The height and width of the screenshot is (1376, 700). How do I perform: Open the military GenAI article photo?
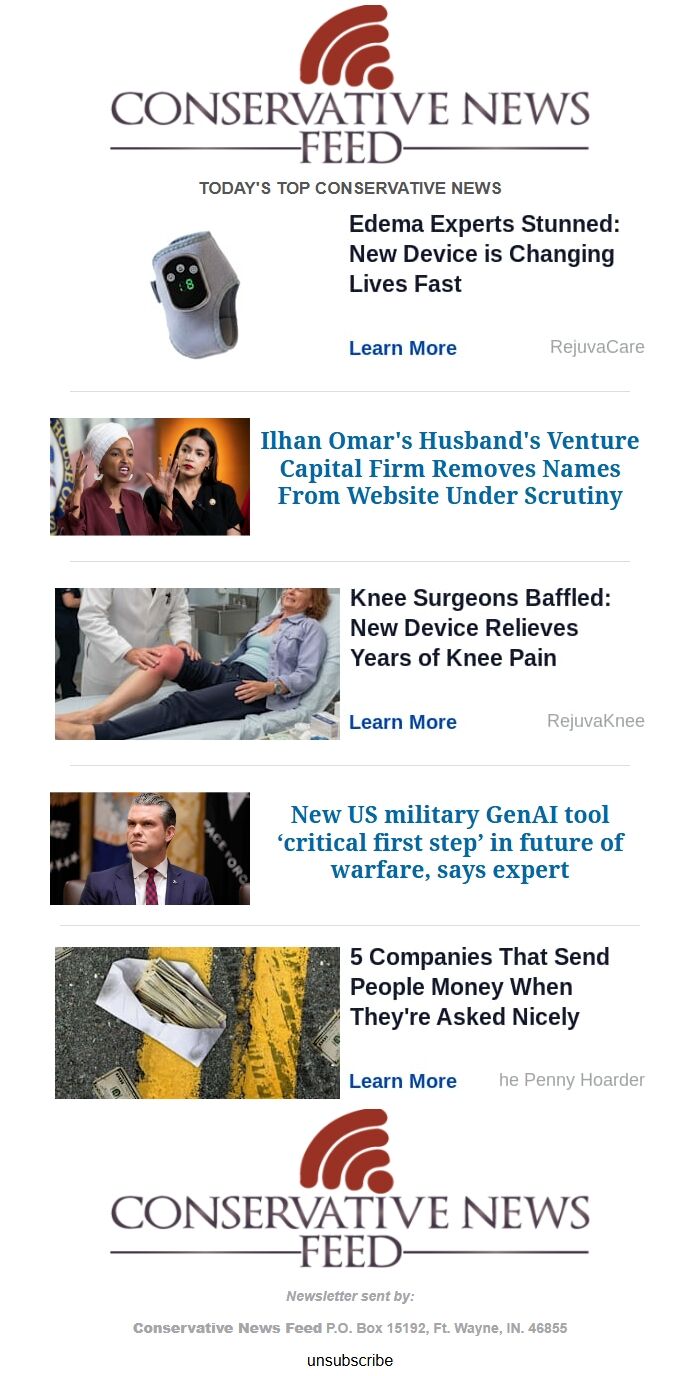coord(150,849)
